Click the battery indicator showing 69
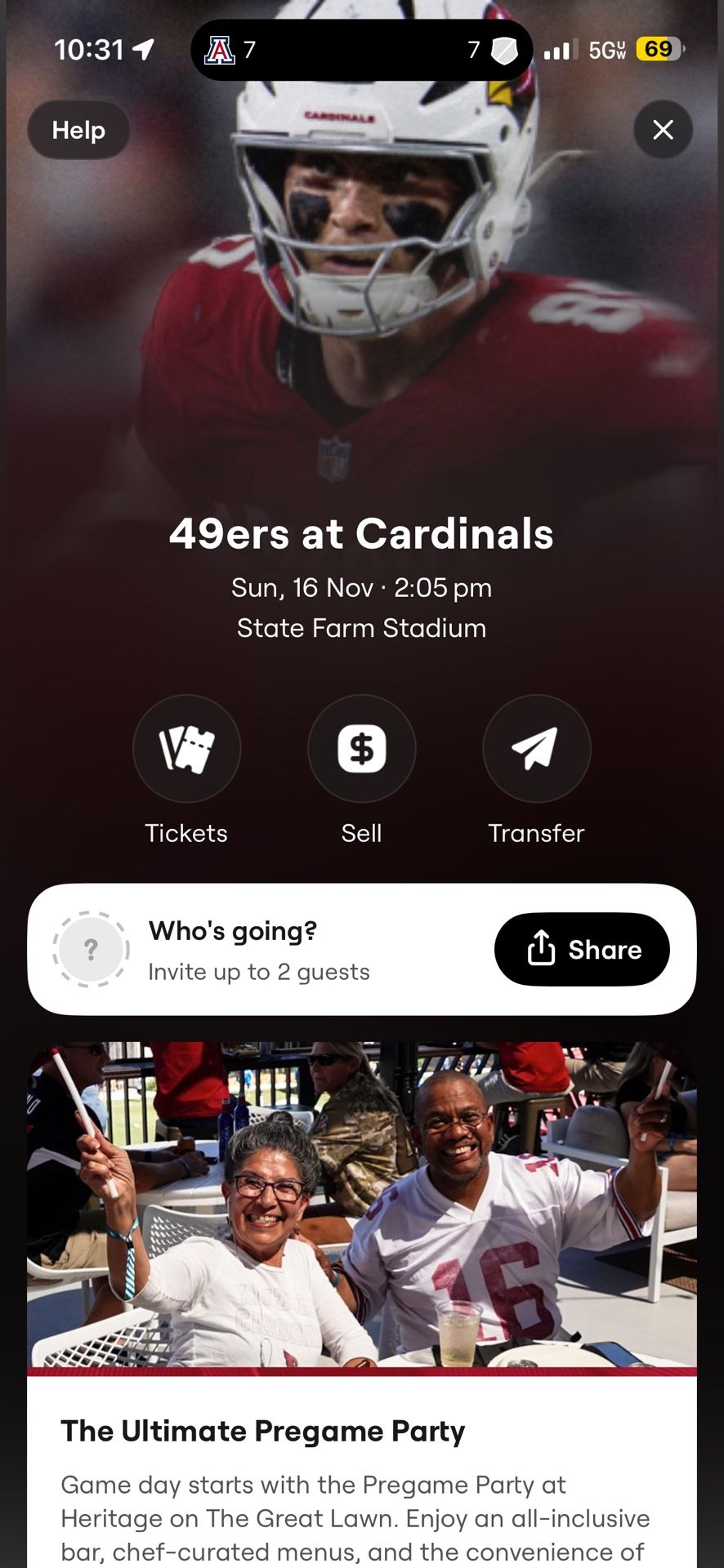This screenshot has width=724, height=1568. pos(657,49)
